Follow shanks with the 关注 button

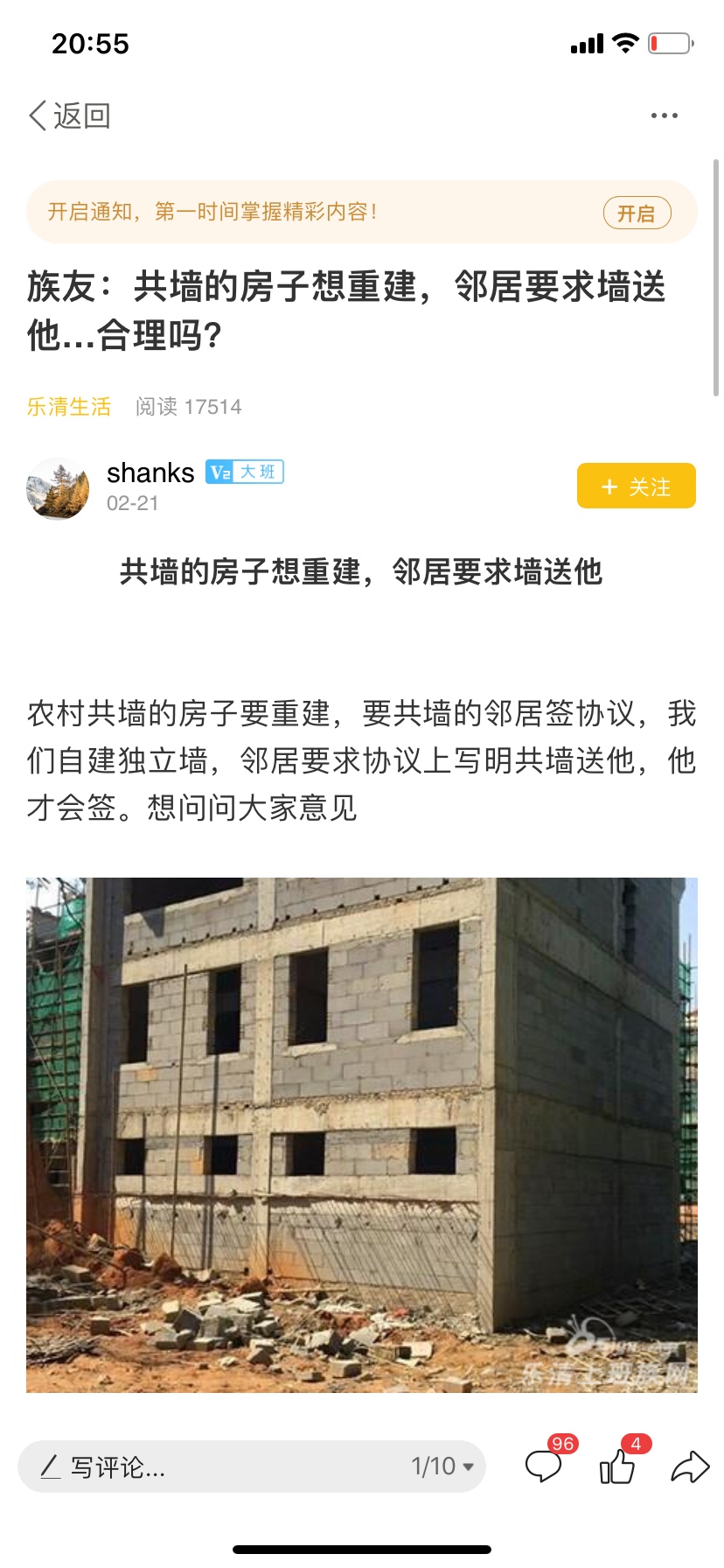click(636, 486)
